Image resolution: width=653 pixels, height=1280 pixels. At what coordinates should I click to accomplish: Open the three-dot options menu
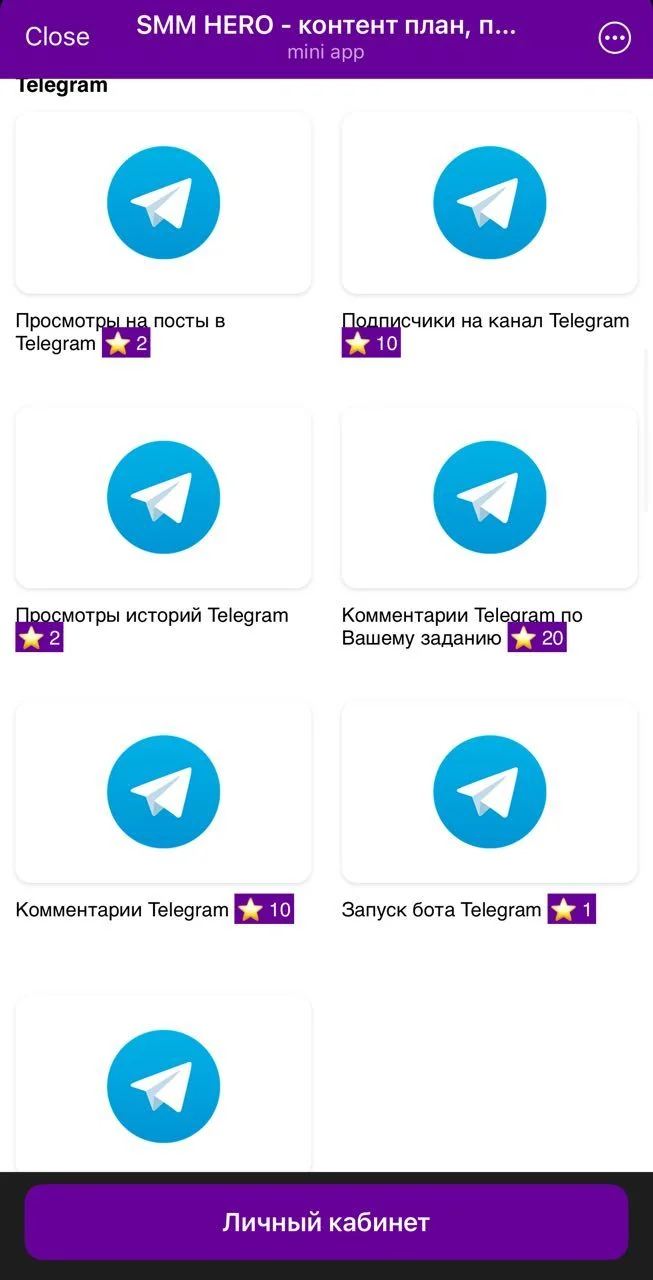pos(614,38)
